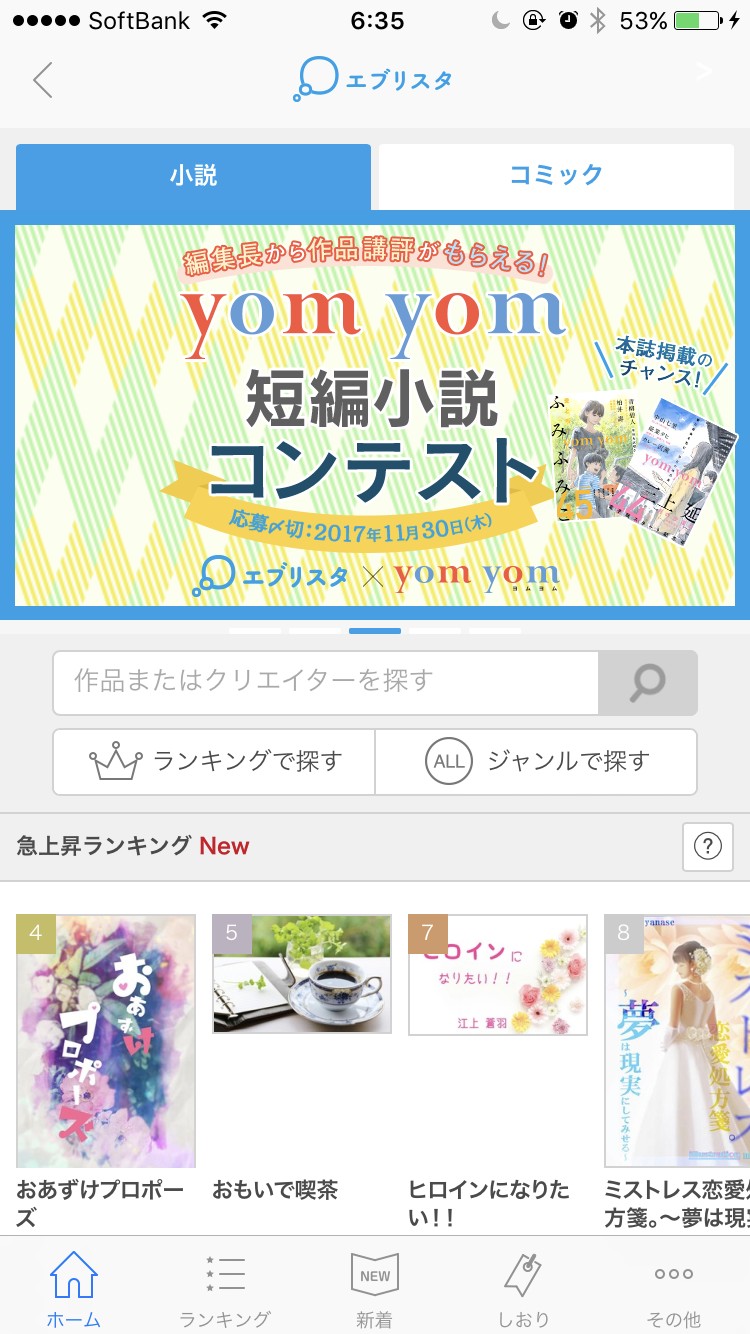Switch to the コミック tab
Viewport: 750px width, 1334px height.
click(556, 176)
